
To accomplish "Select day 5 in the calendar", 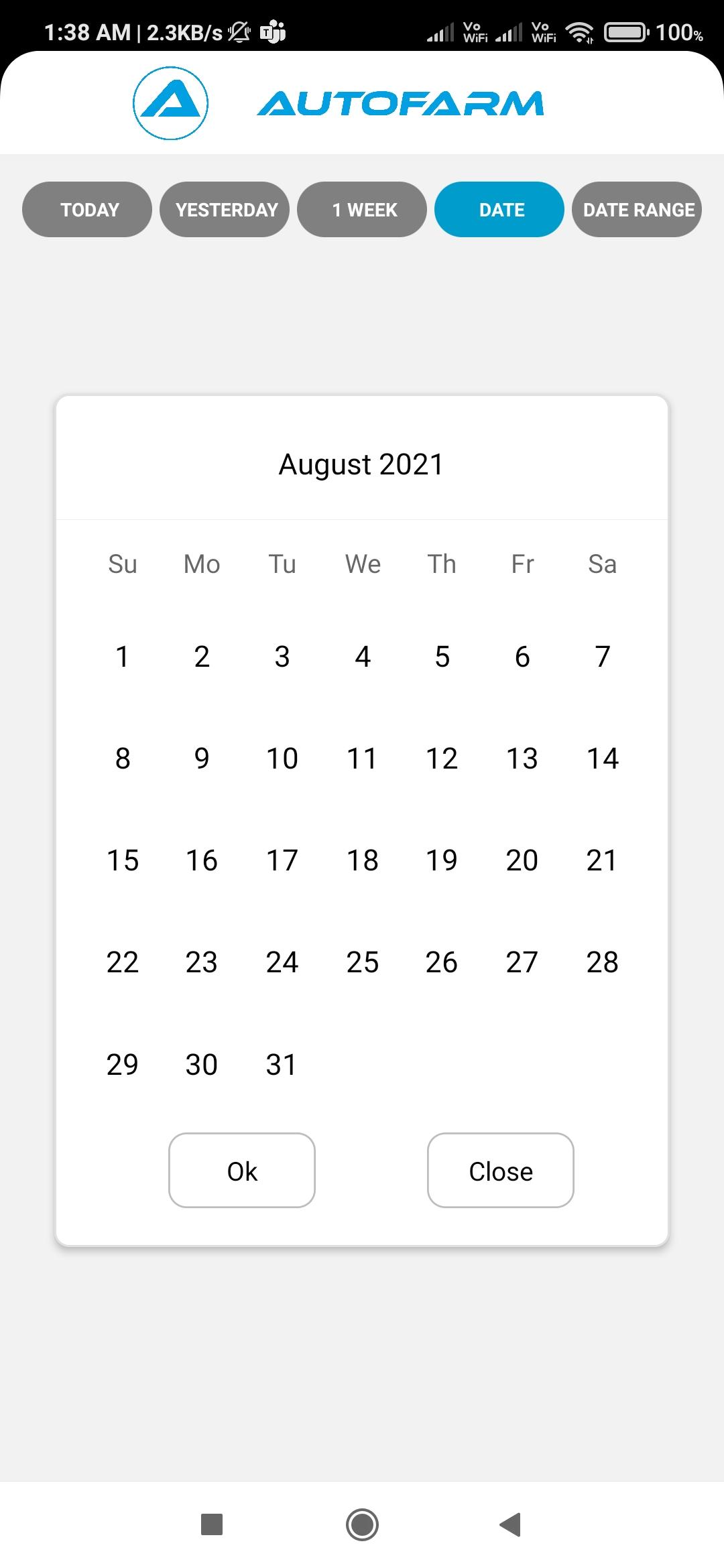I will point(442,657).
